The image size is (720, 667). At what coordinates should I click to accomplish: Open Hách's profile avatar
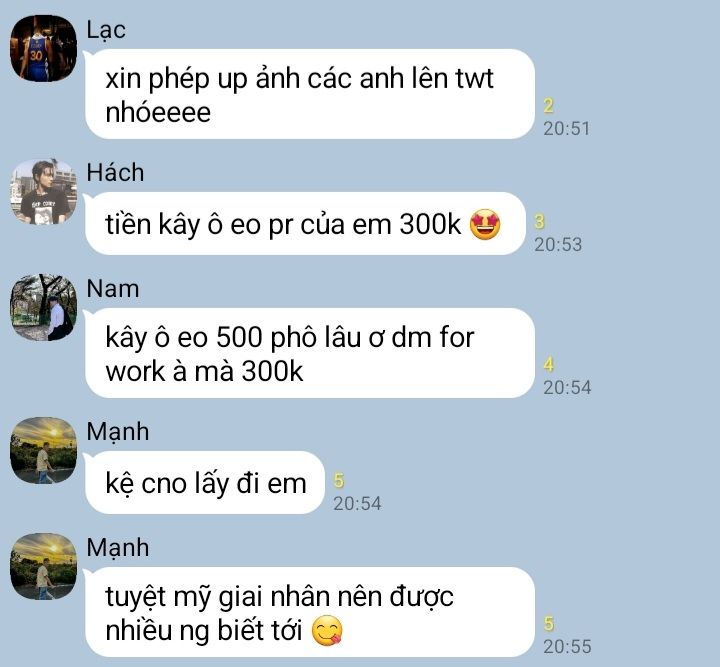point(44,192)
